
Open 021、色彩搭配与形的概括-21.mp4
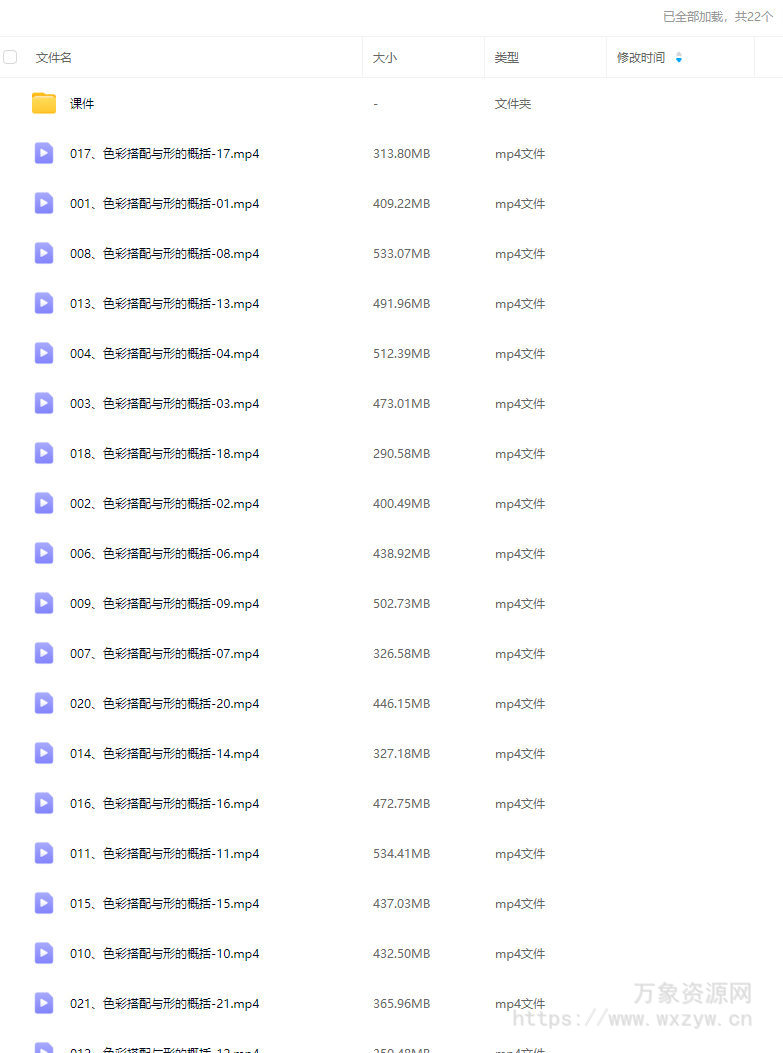(164, 1004)
